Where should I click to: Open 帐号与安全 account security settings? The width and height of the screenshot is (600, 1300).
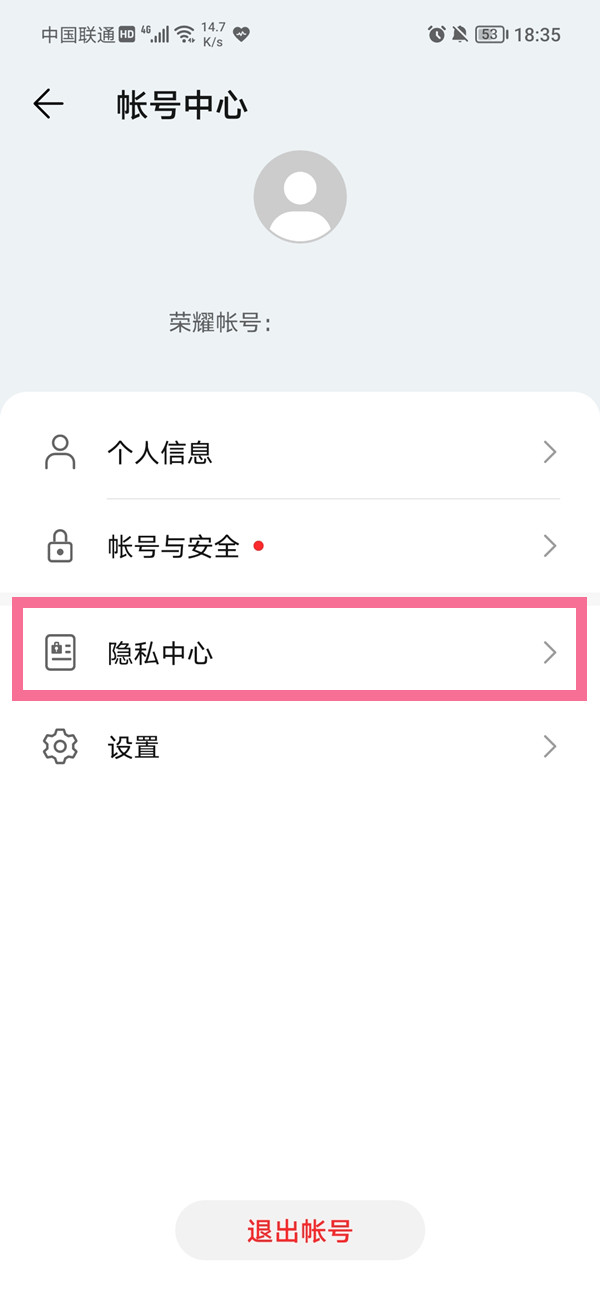(x=300, y=546)
